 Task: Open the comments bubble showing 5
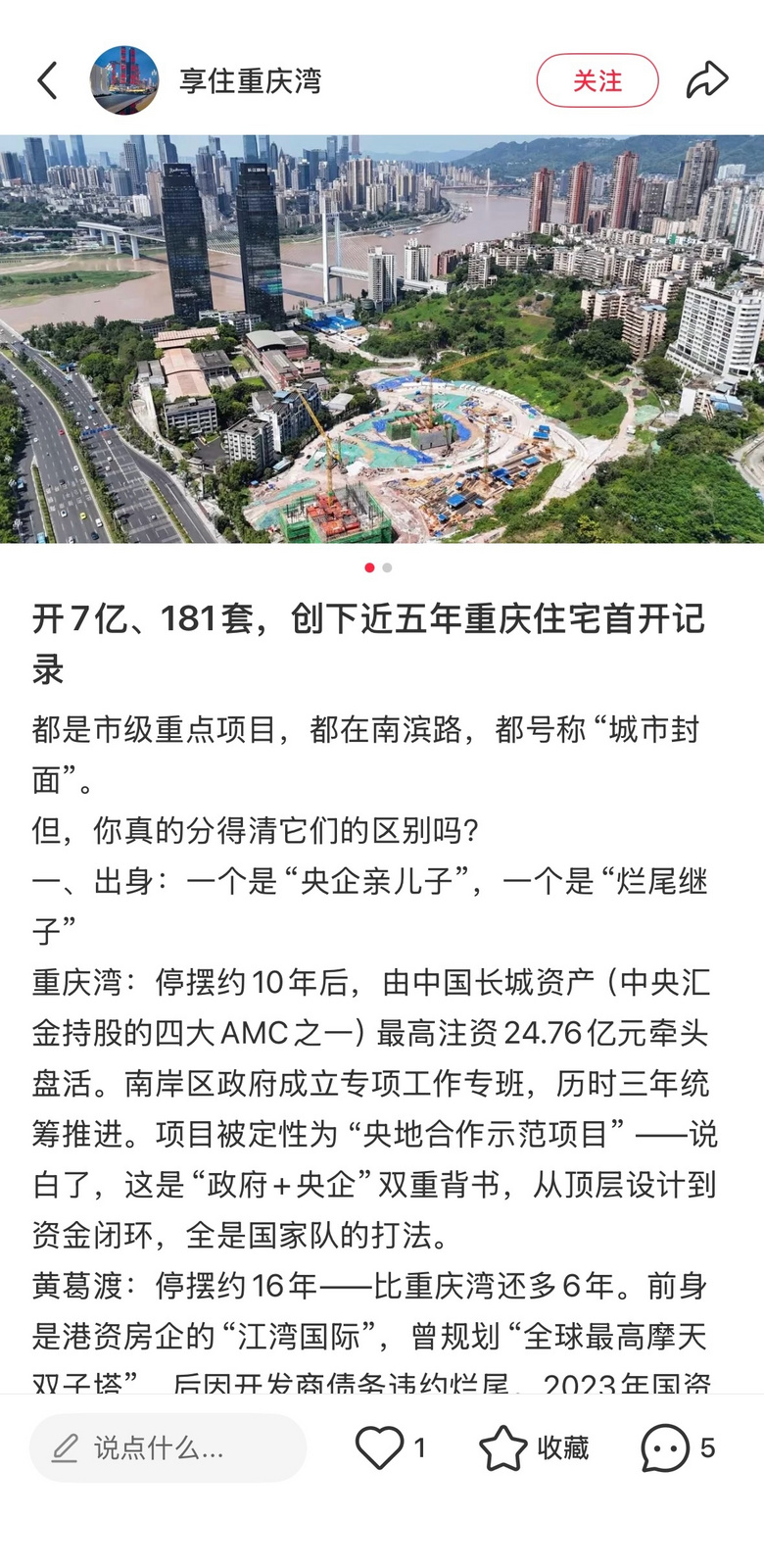point(665,1447)
